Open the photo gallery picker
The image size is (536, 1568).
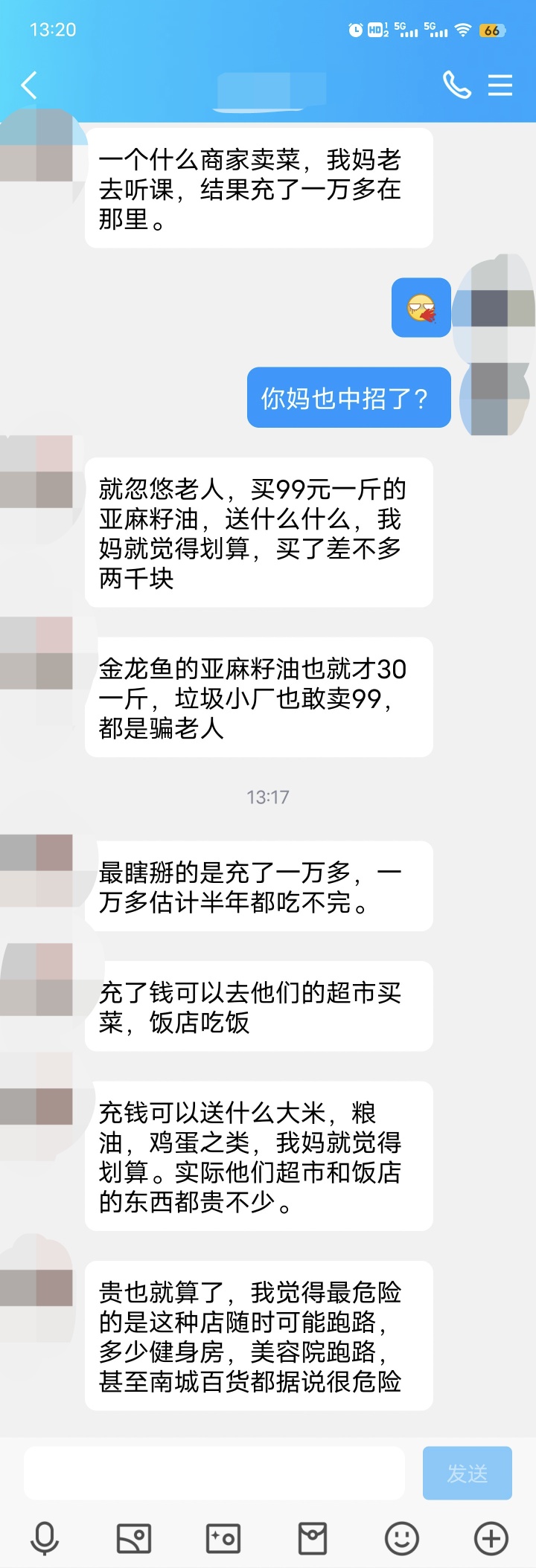(x=134, y=1538)
